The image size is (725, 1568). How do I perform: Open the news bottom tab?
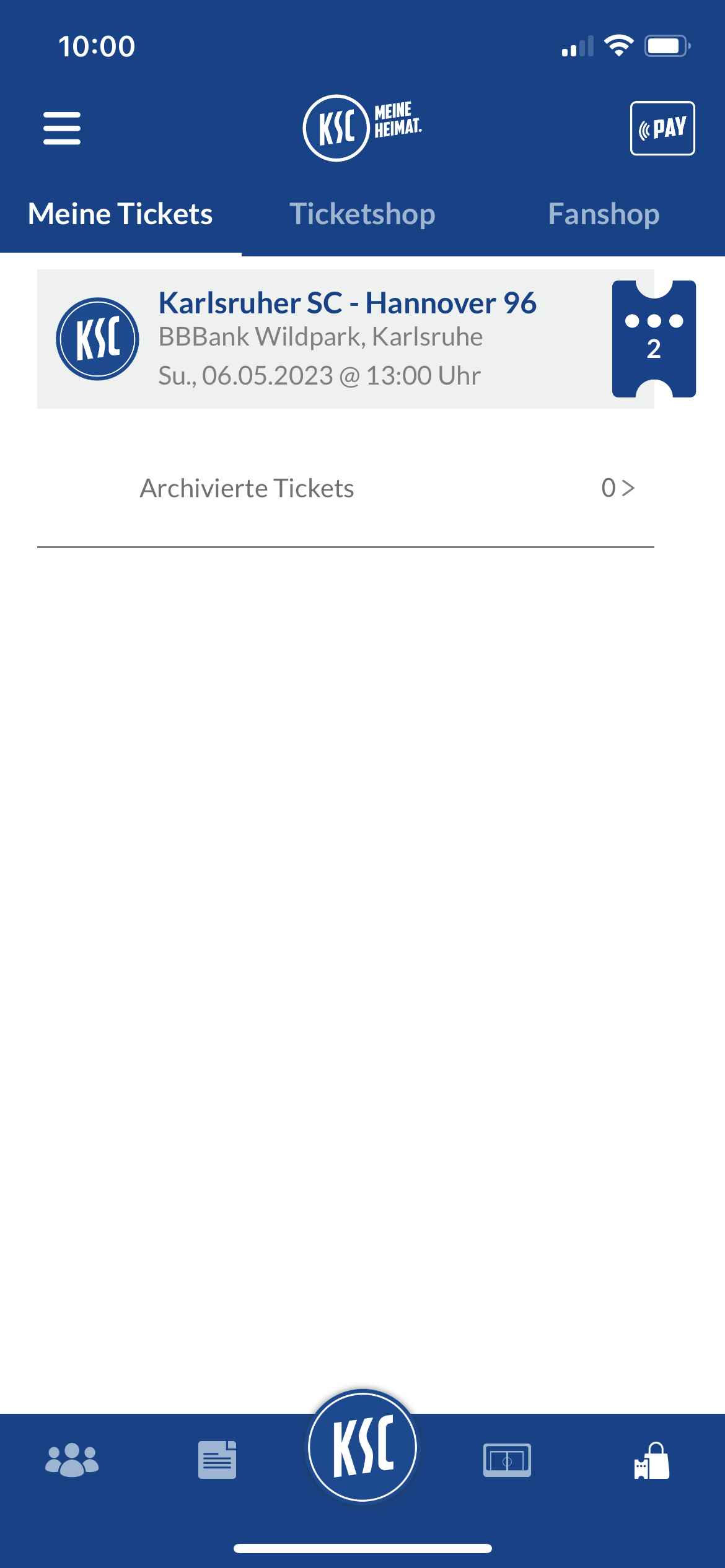pos(217,1460)
